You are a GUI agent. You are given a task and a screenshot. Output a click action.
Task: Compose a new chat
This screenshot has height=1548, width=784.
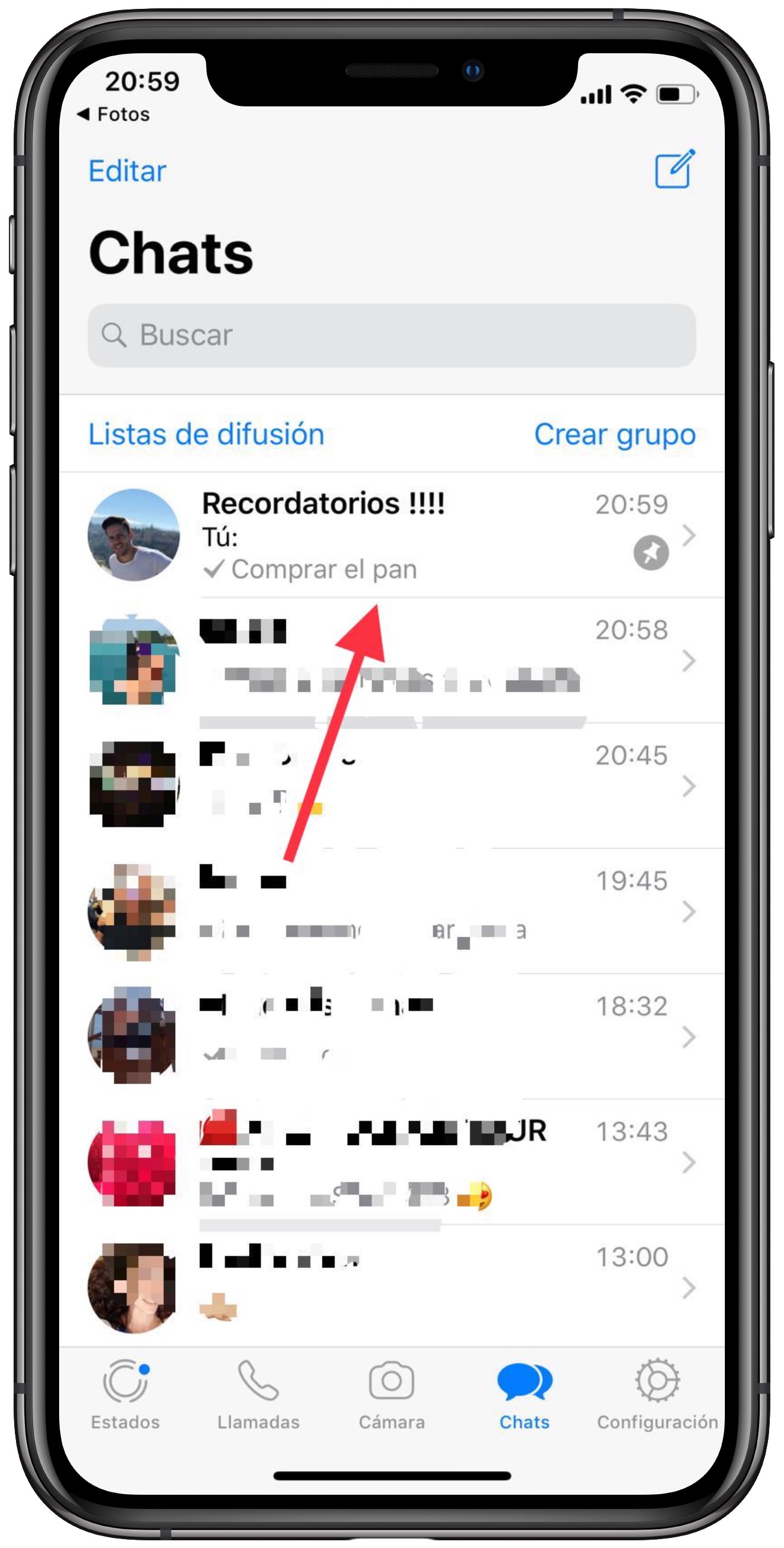click(674, 169)
